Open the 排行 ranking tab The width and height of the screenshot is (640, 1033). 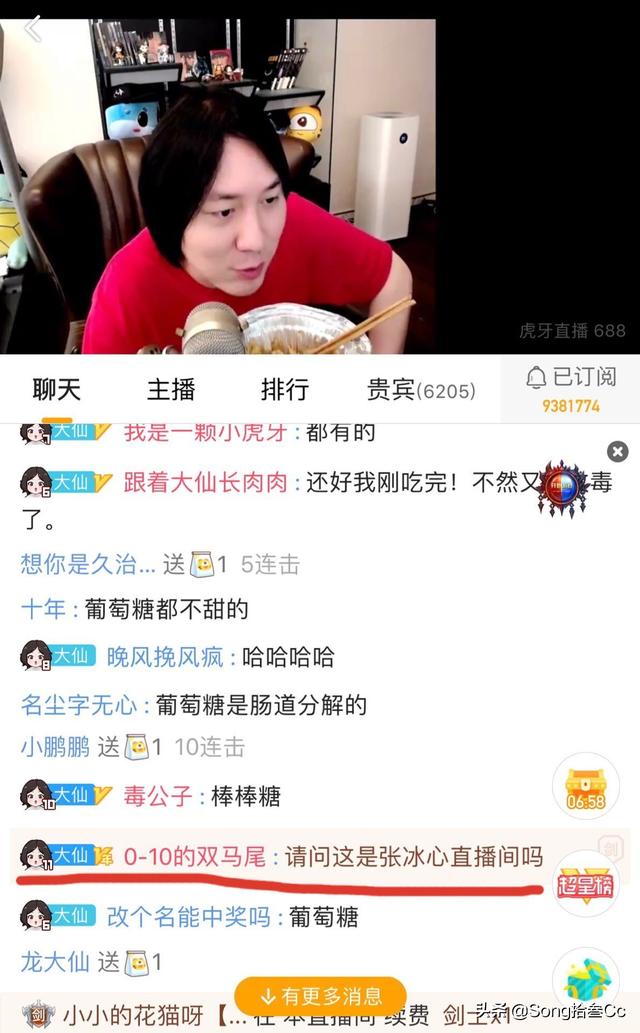tap(285, 389)
